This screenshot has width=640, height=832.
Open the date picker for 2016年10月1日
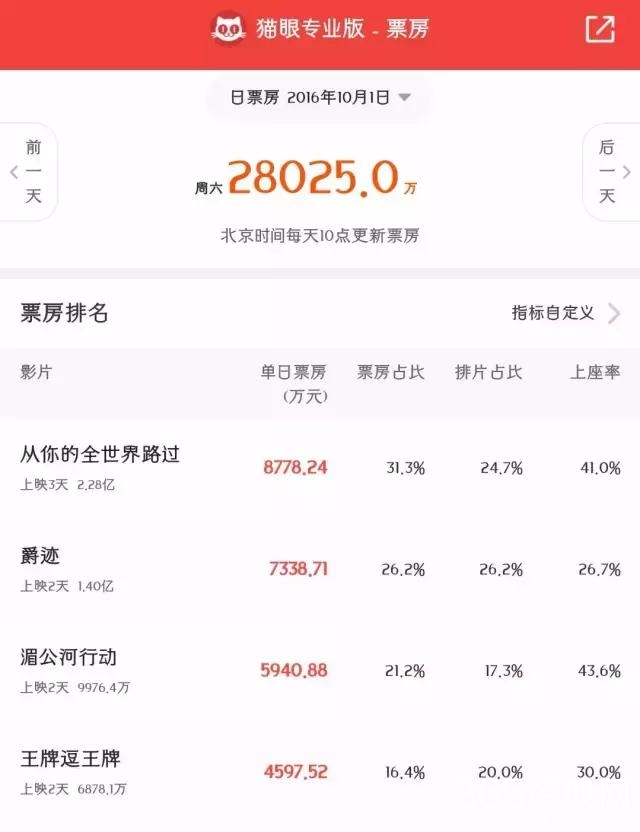(x=320, y=98)
